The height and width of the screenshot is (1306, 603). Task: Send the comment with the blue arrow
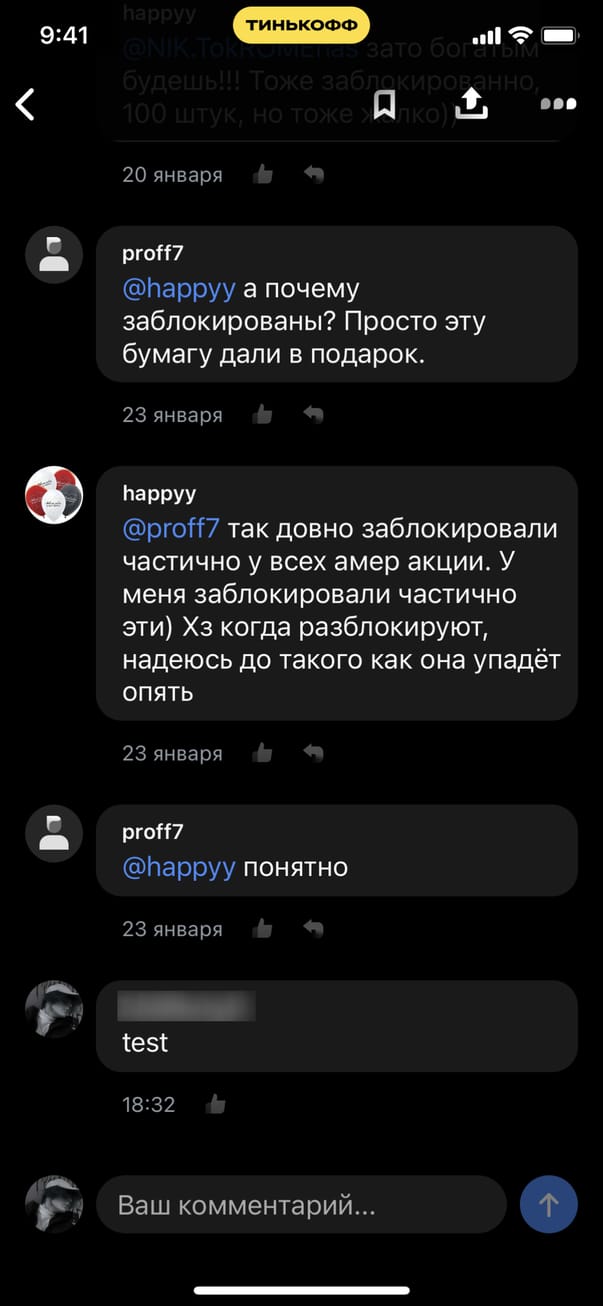(x=549, y=1204)
